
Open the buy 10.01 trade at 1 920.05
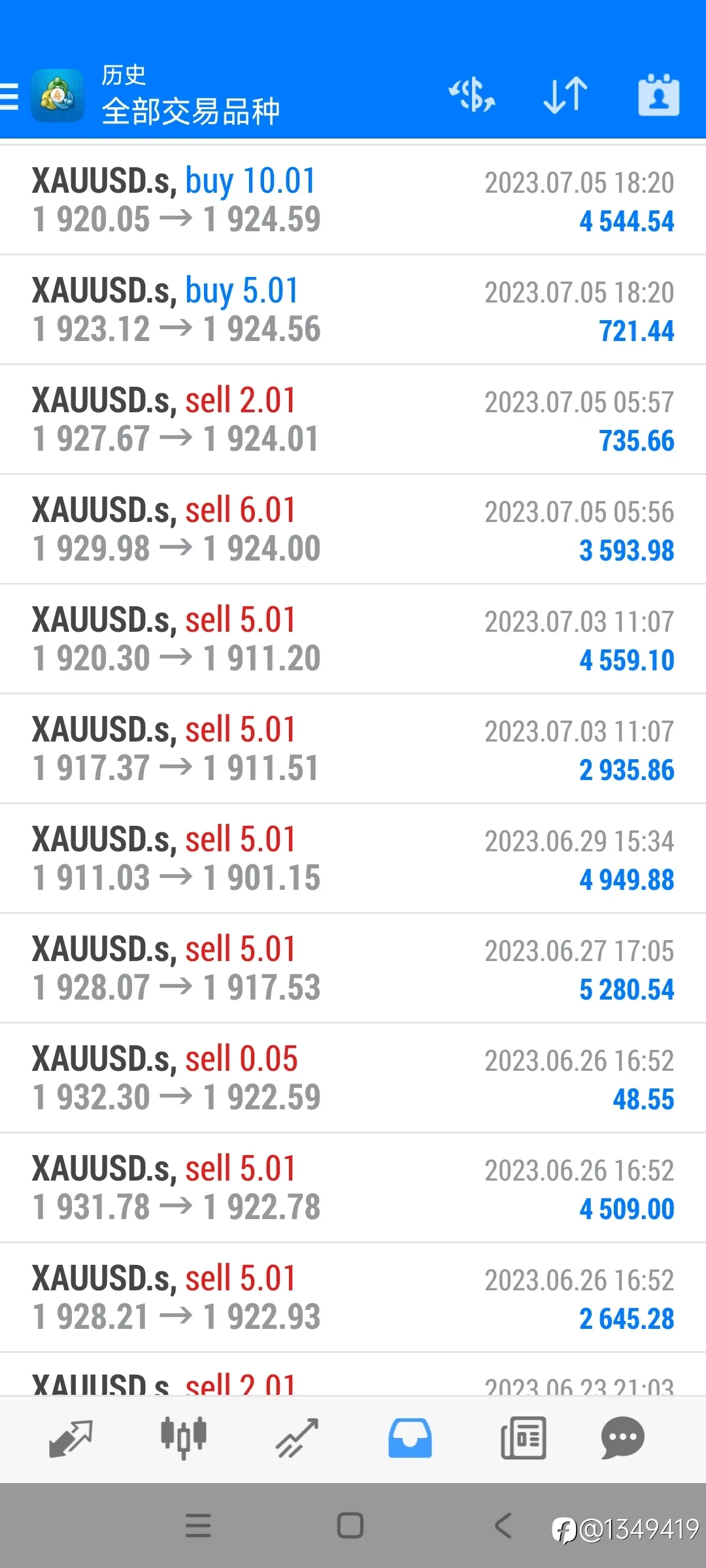353,200
